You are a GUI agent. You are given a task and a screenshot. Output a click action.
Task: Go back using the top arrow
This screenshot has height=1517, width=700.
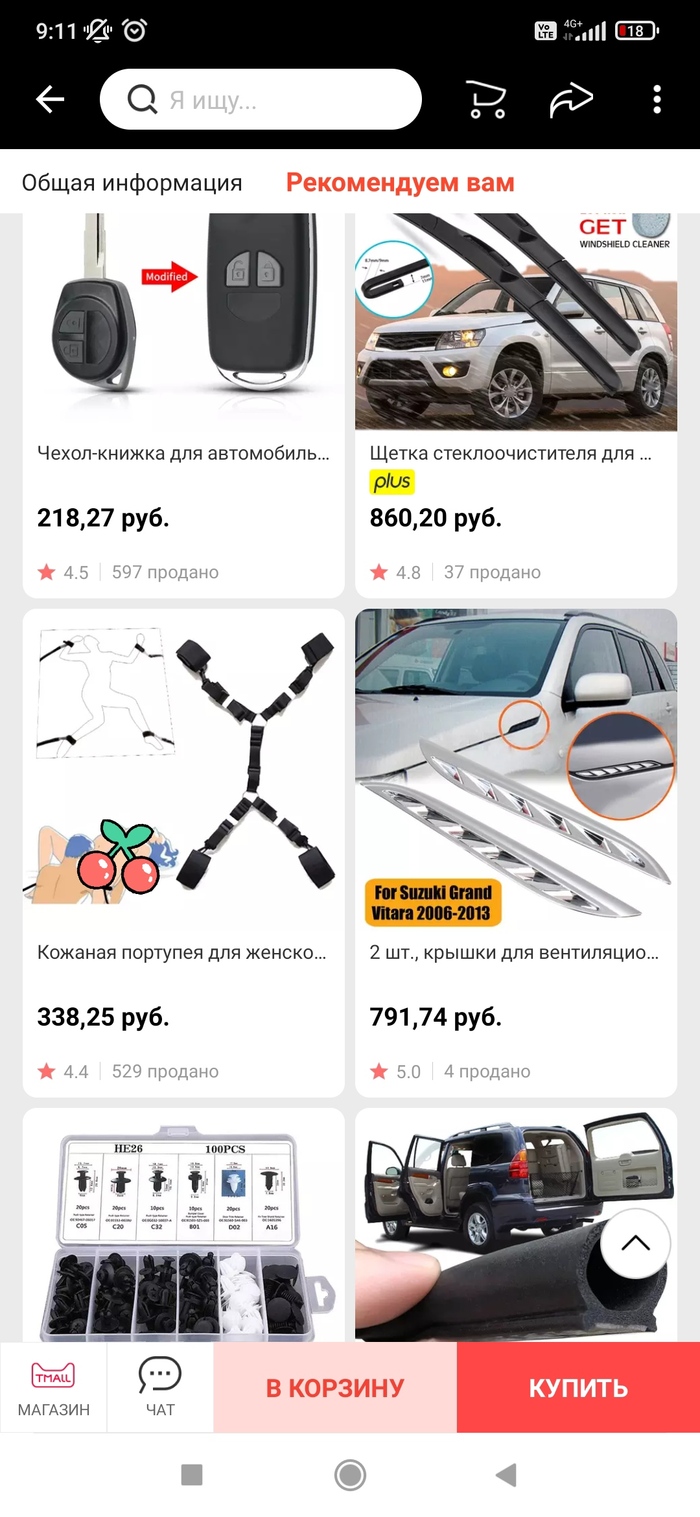click(50, 99)
